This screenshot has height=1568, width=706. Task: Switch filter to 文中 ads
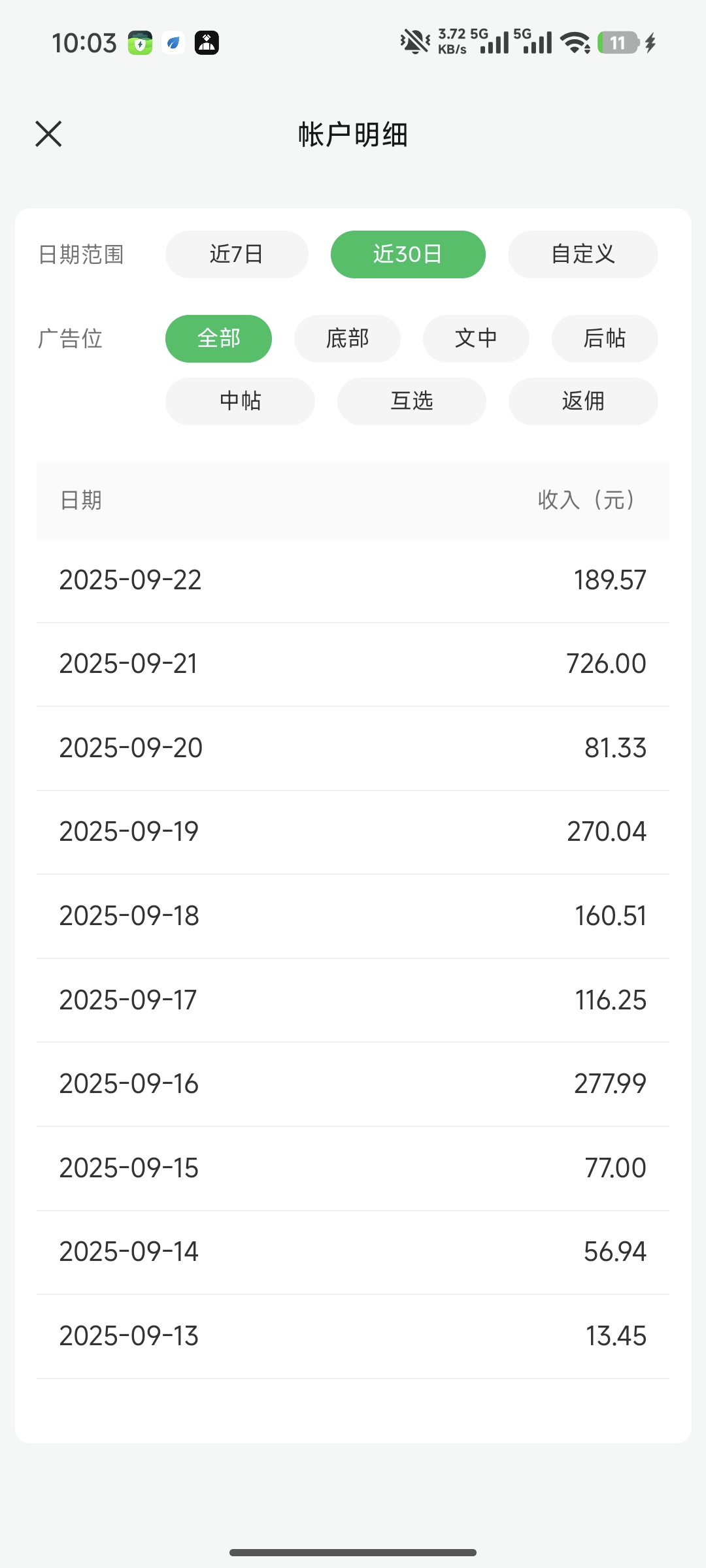click(476, 338)
